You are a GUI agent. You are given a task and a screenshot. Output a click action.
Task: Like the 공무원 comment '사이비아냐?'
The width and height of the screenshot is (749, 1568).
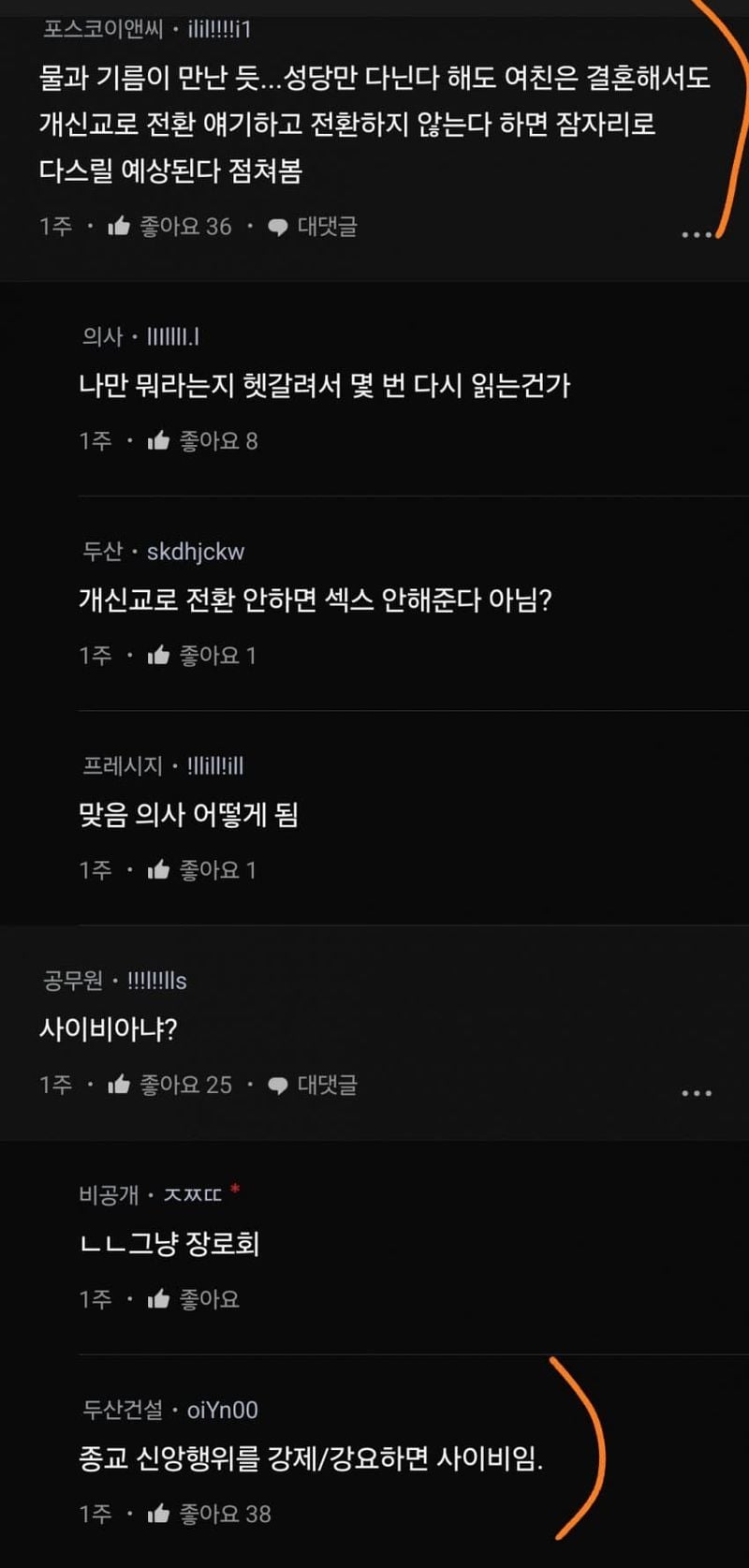[119, 1085]
